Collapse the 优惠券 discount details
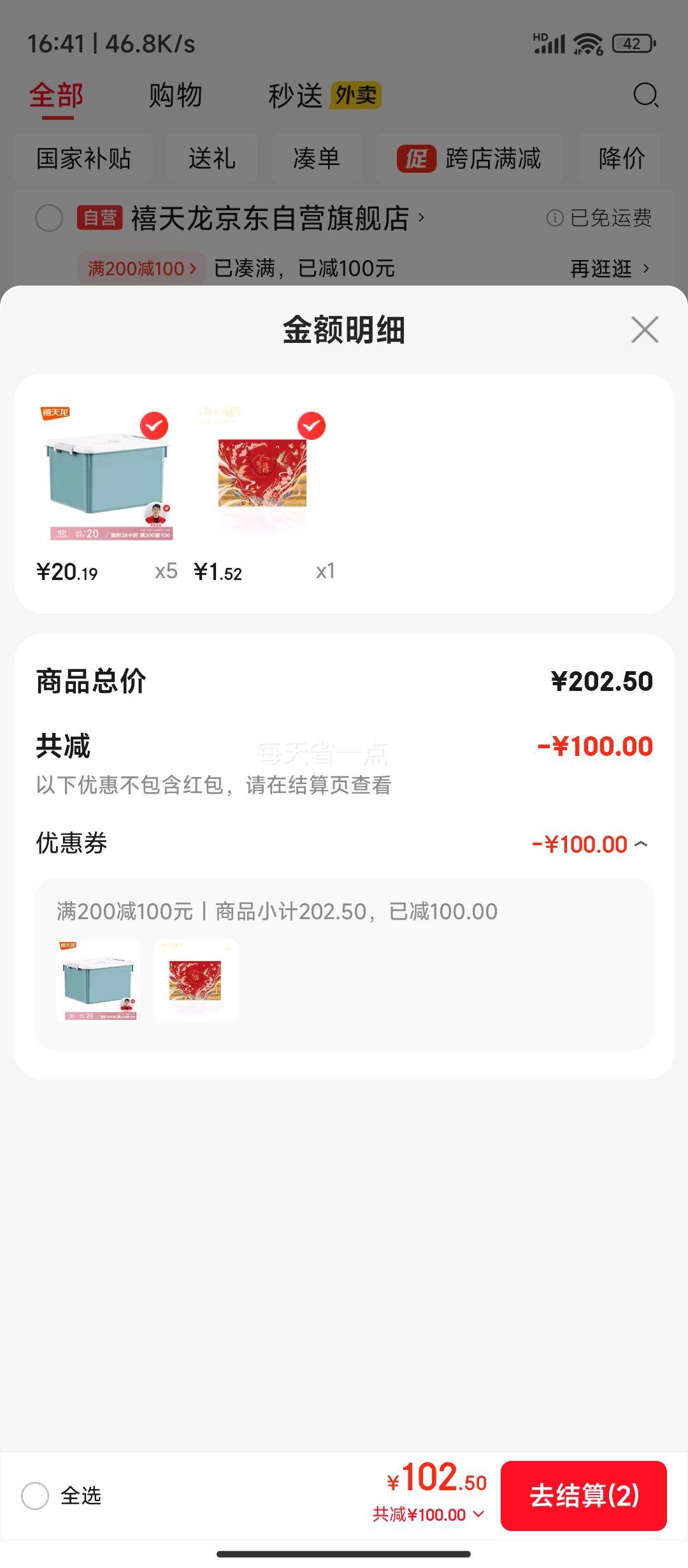Screen dimensions: 688x1568 coord(641,845)
